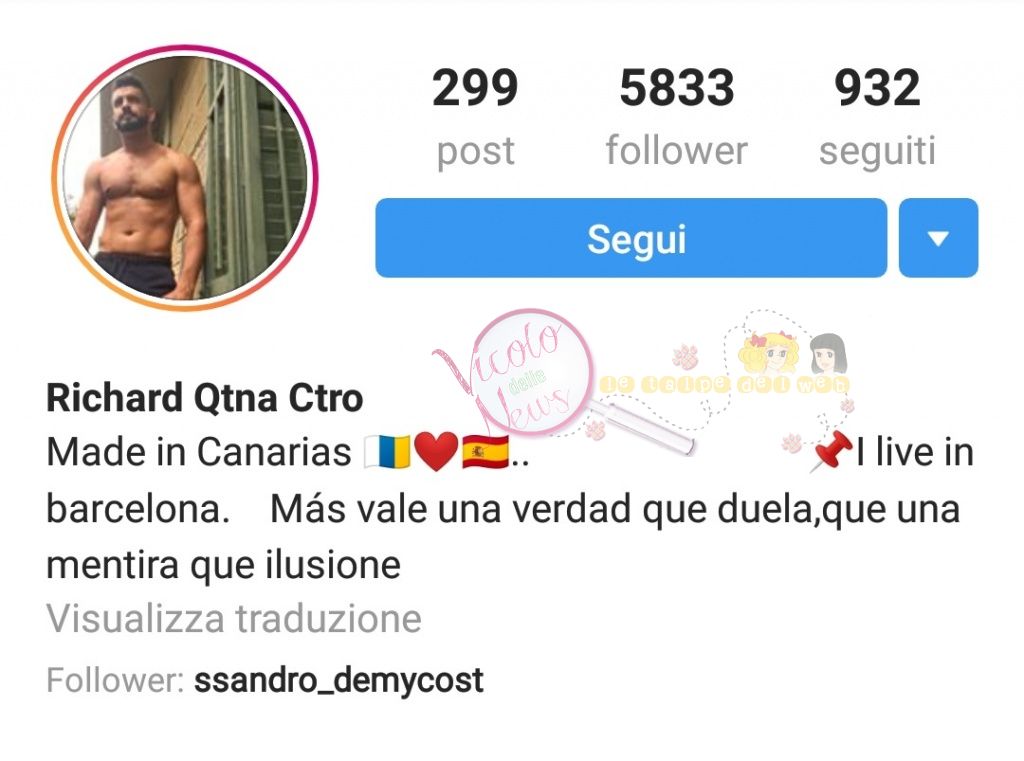The width and height of the screenshot is (1024, 761).
Task: Open the 932 seguiti list
Action: [877, 118]
